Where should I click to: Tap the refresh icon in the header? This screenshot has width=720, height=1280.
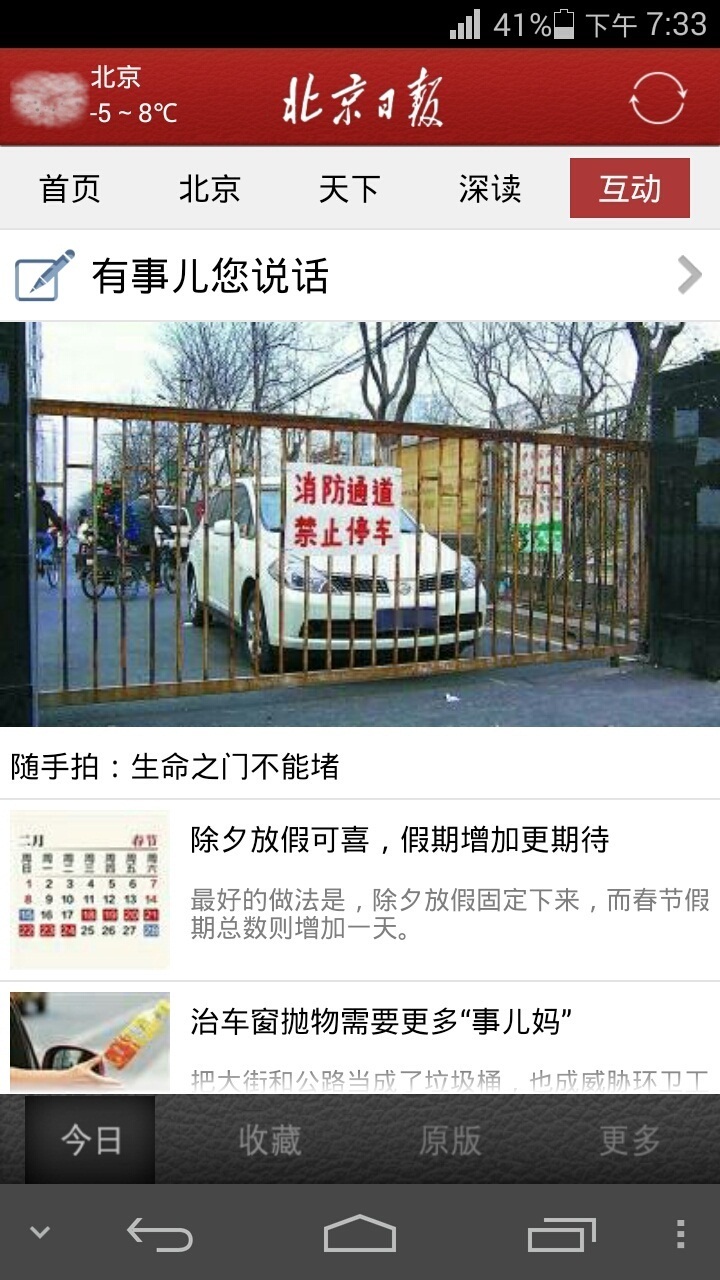(x=657, y=98)
